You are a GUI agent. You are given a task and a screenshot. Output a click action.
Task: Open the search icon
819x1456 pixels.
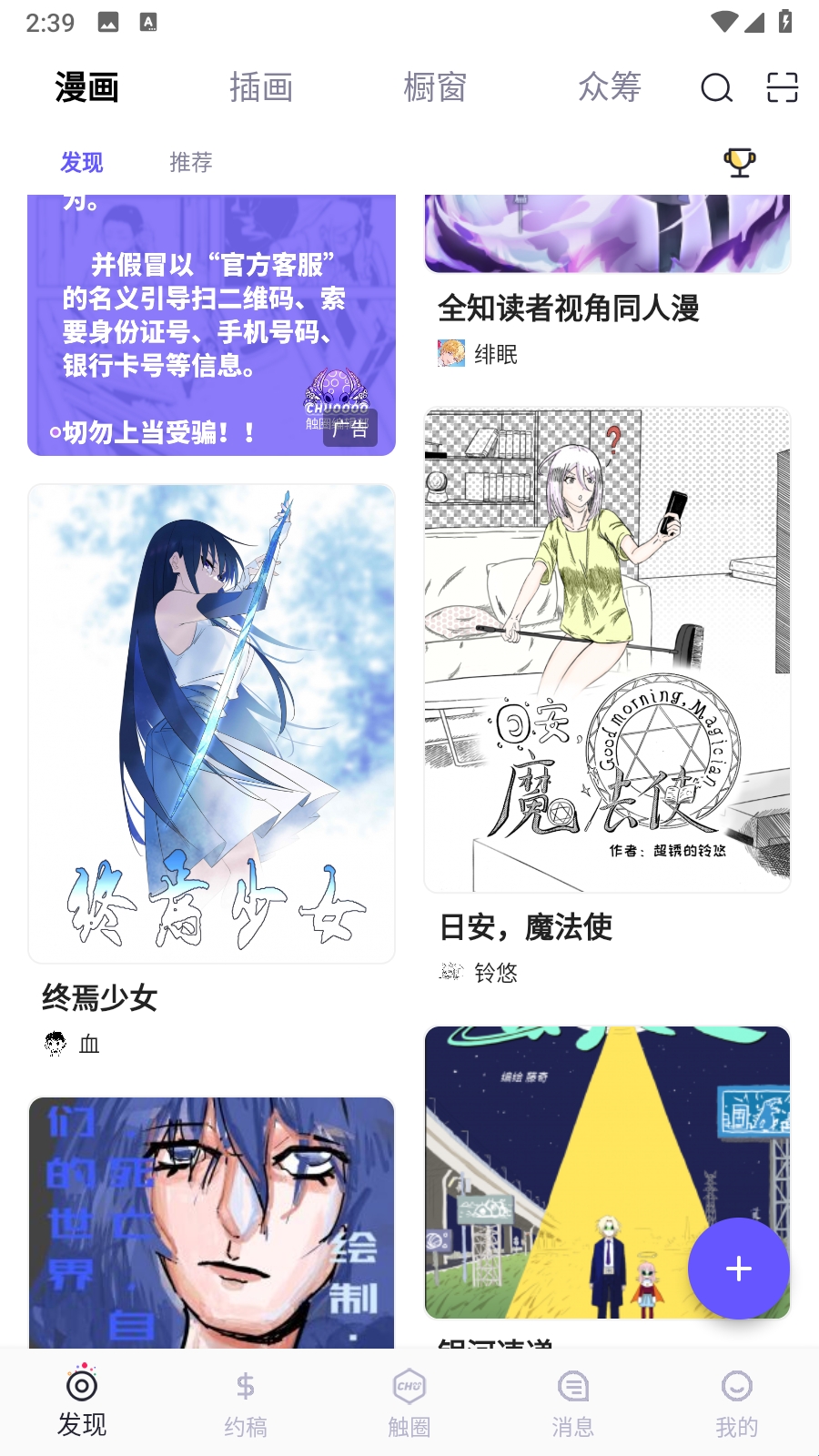click(x=716, y=88)
